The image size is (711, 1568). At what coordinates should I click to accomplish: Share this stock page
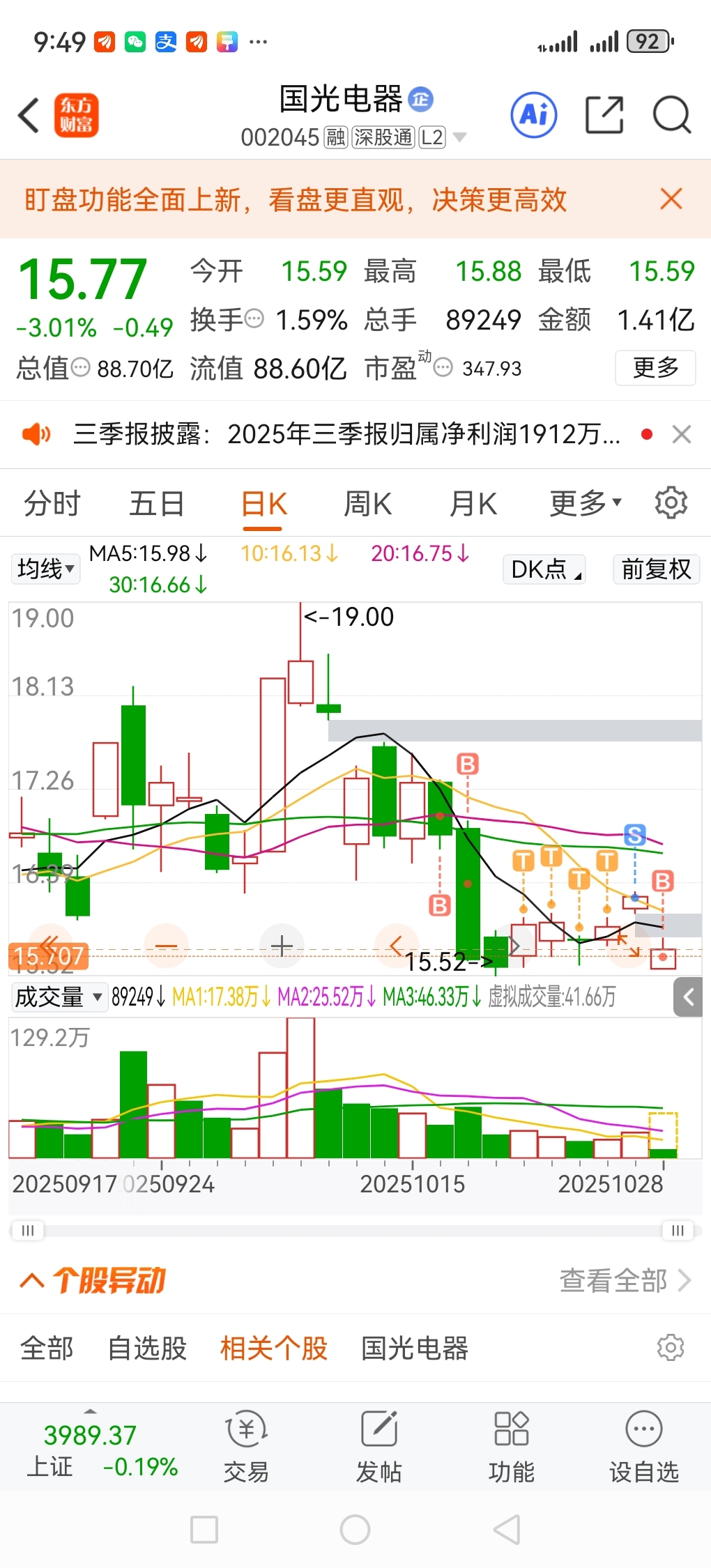coord(604,115)
